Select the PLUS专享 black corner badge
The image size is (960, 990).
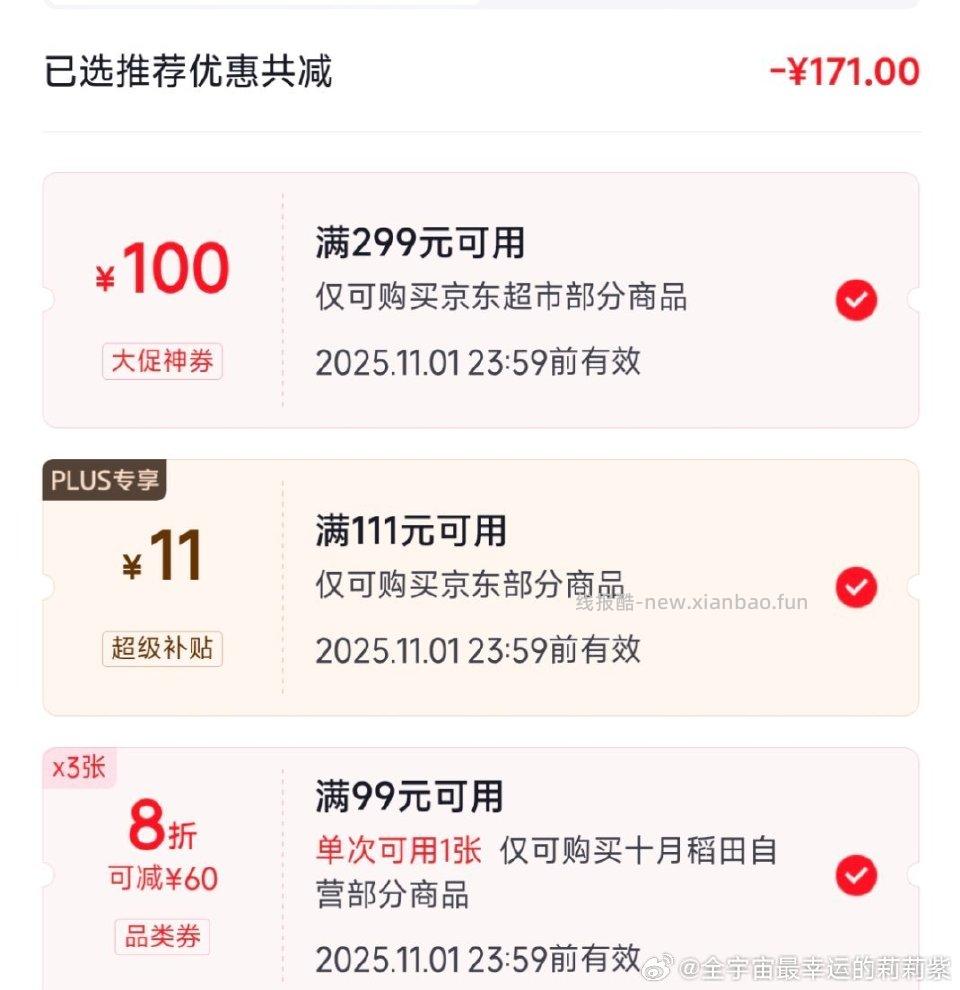(x=106, y=480)
